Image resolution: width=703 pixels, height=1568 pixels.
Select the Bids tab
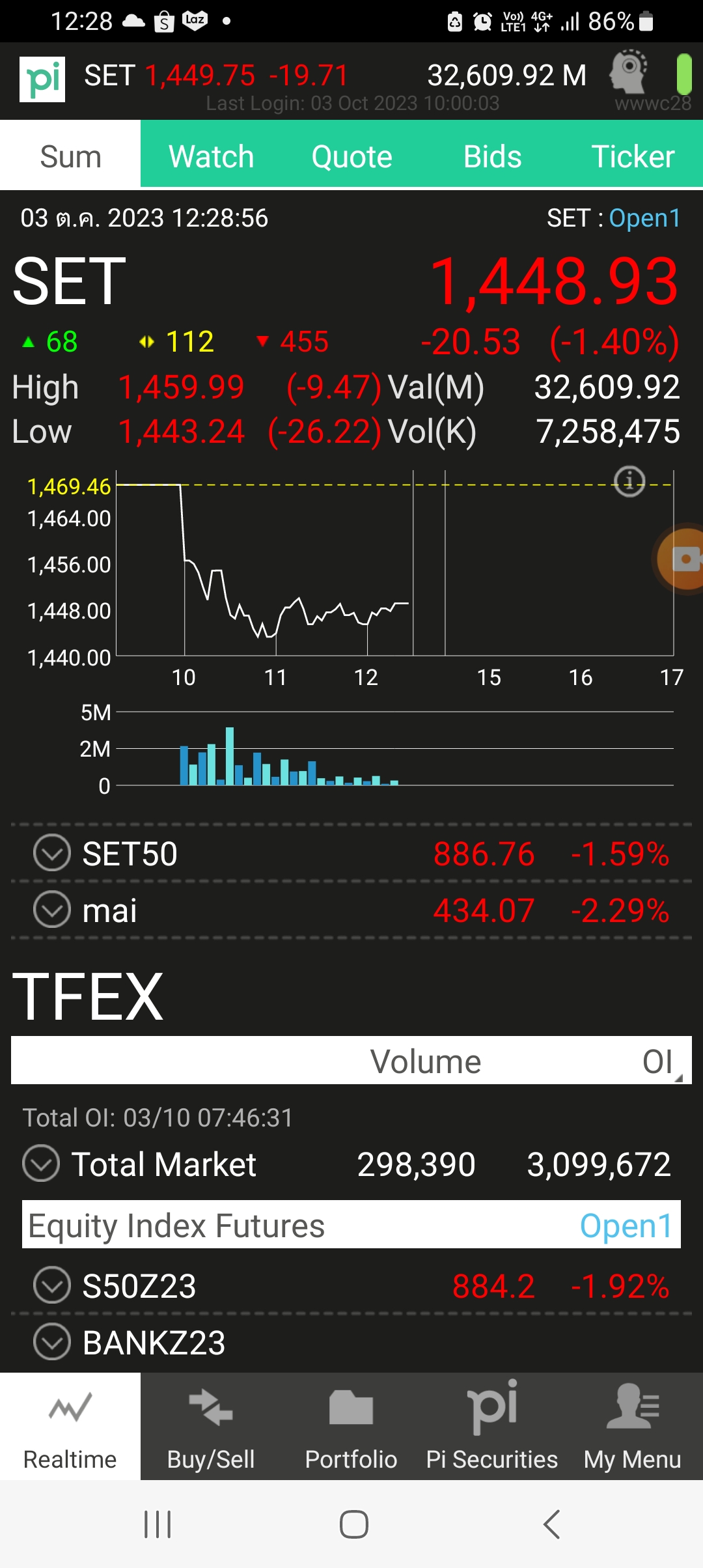click(x=492, y=156)
